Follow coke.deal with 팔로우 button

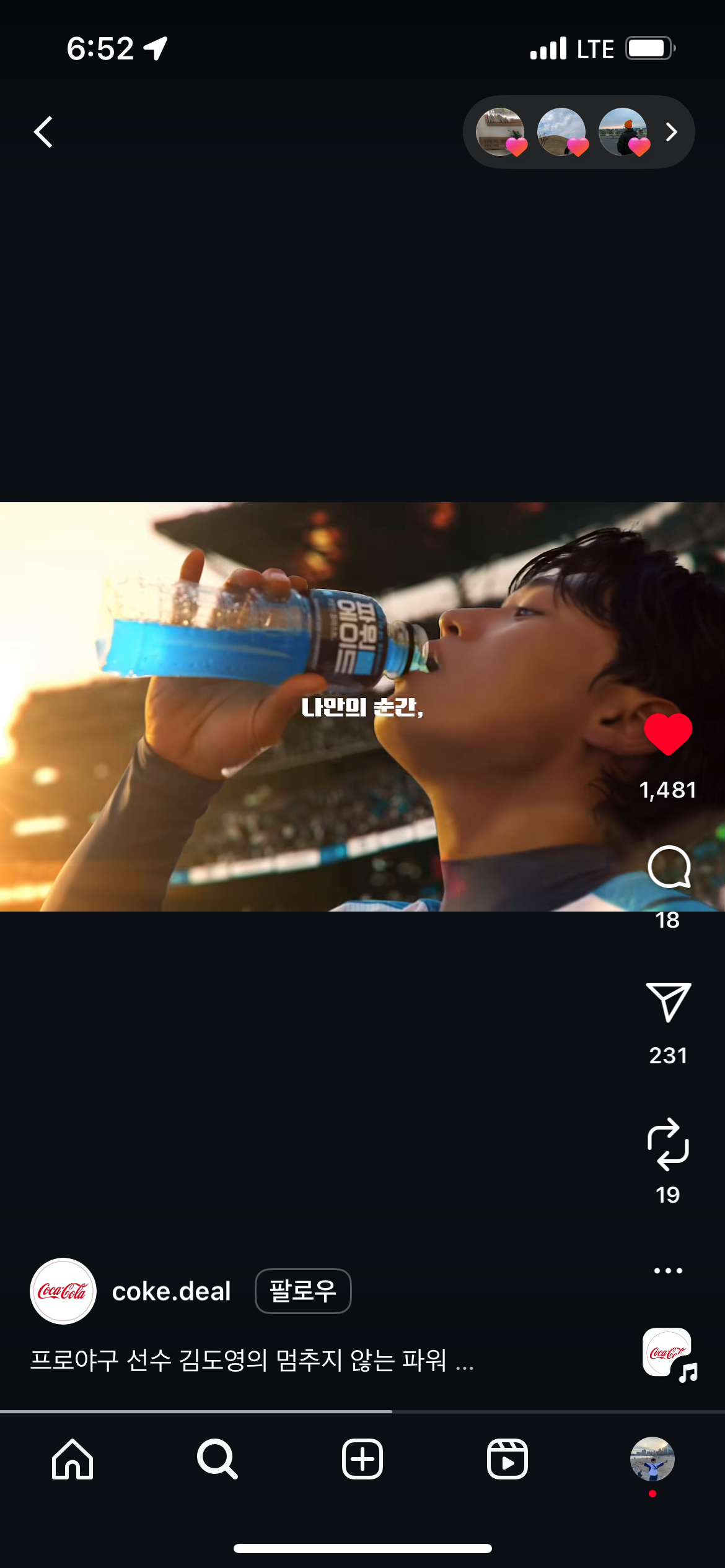(x=303, y=1291)
